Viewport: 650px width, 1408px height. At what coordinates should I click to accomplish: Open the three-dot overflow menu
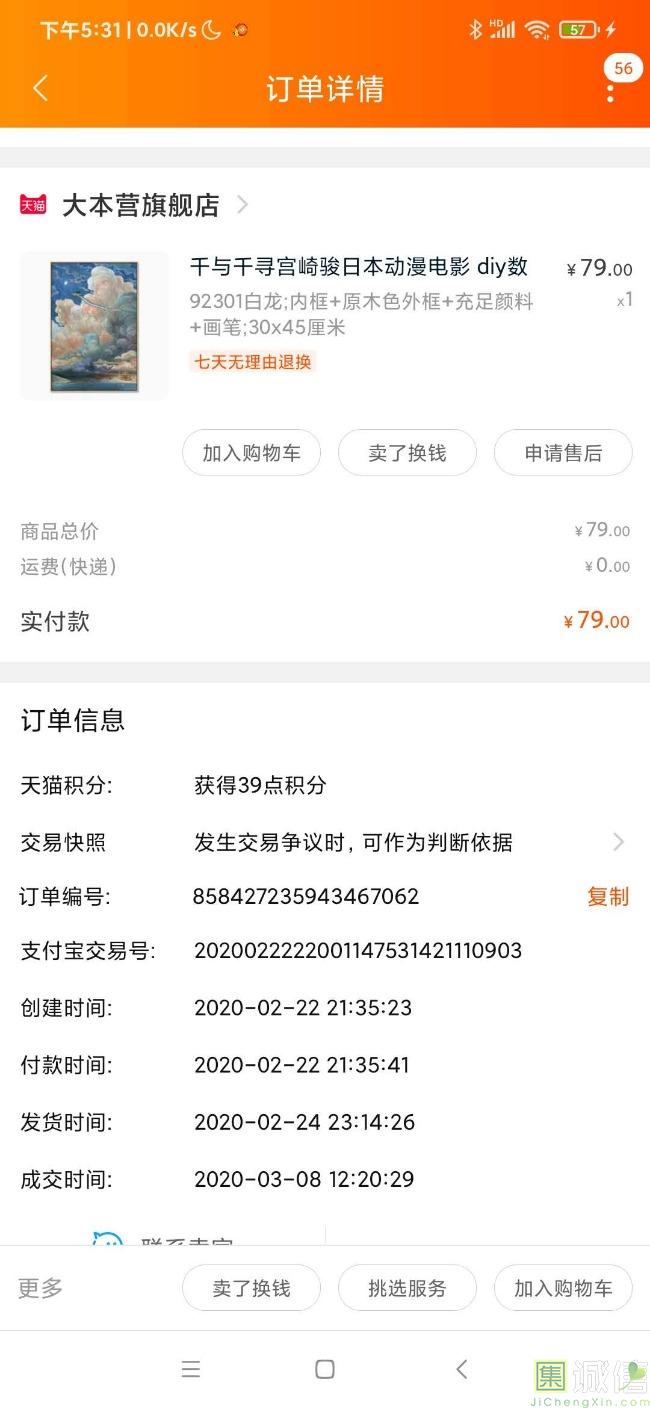610,92
